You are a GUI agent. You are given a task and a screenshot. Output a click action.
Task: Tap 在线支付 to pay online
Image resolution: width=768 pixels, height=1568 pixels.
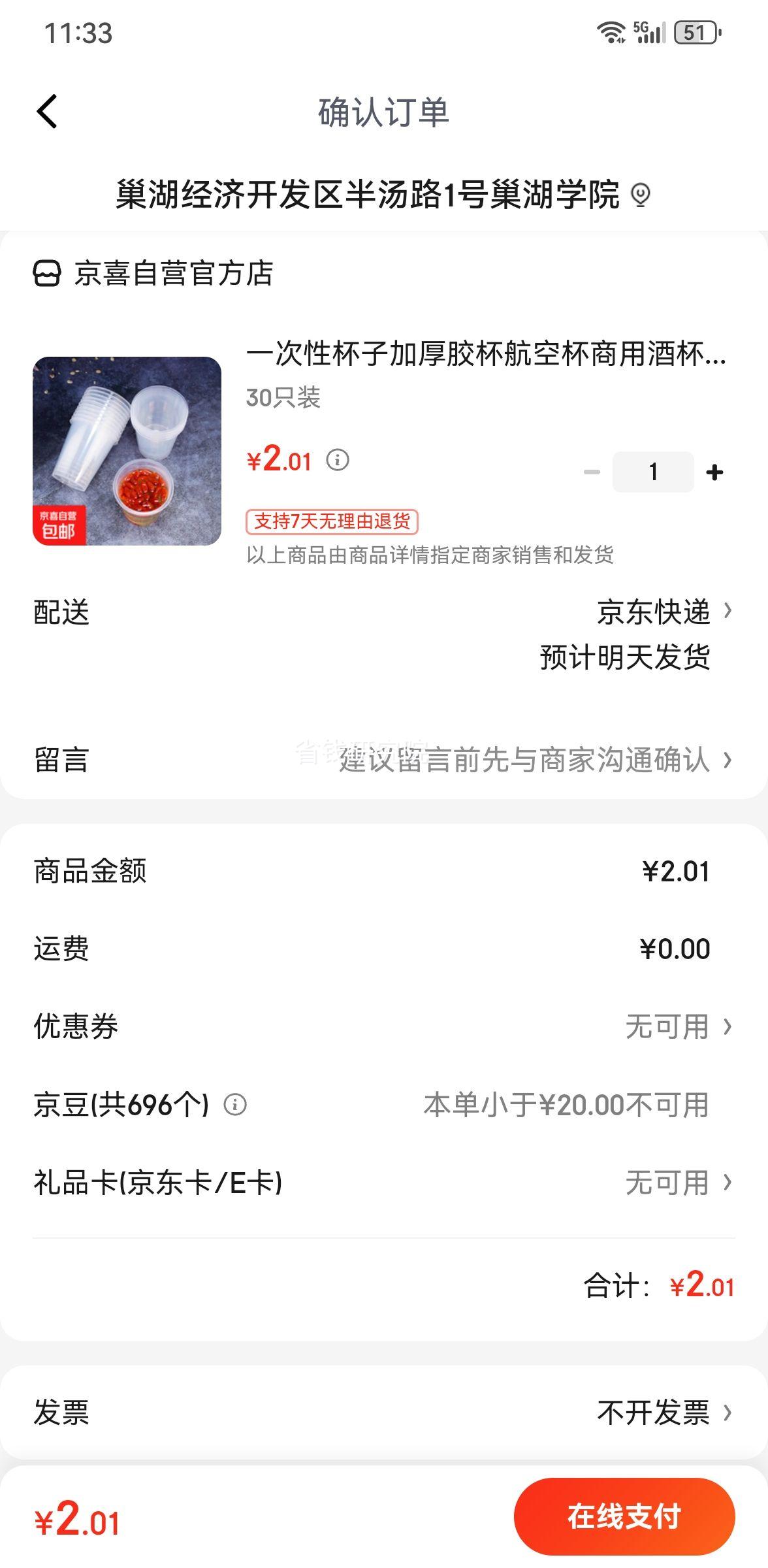click(x=624, y=1516)
